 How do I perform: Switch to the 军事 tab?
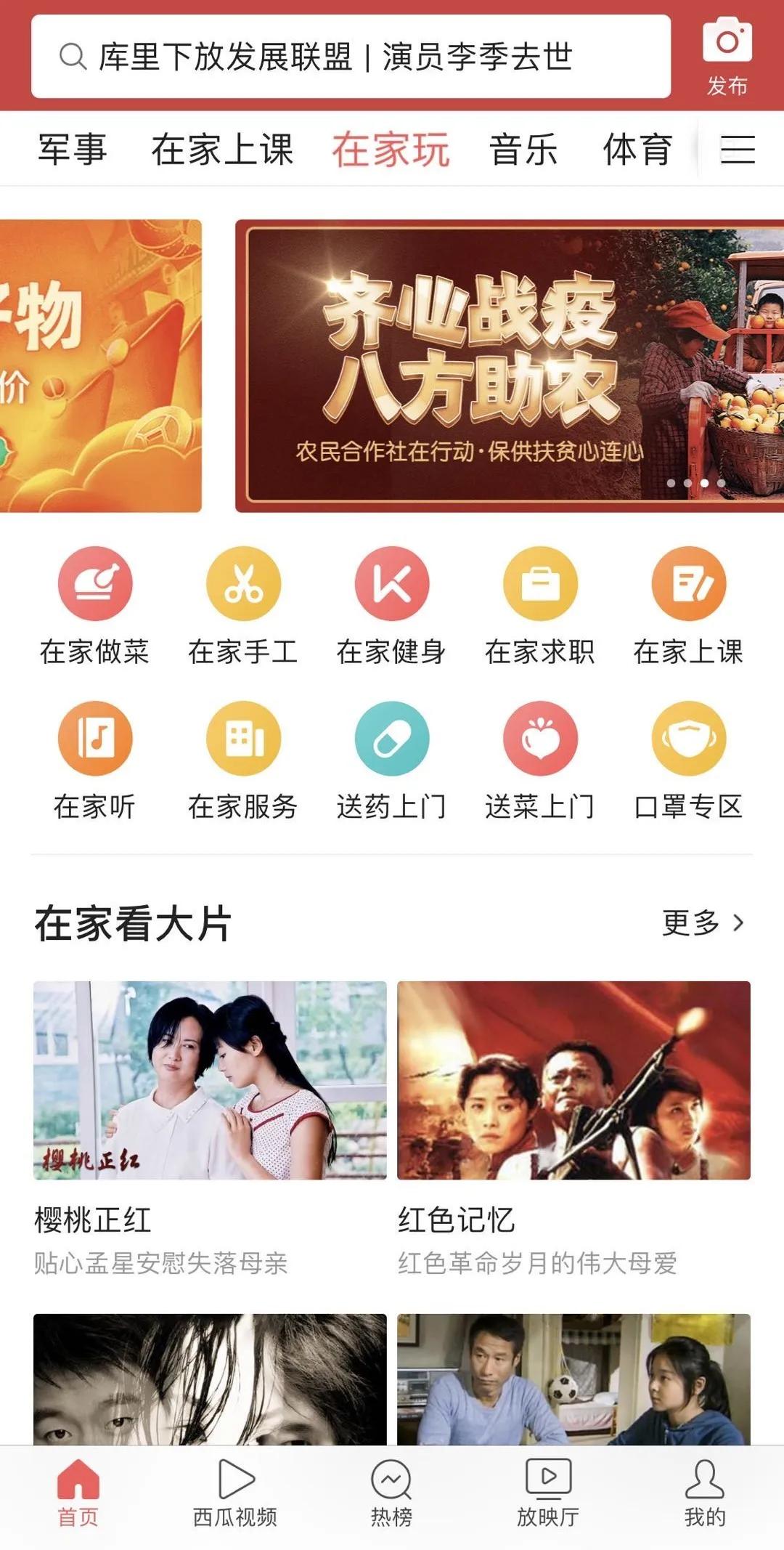tap(73, 150)
